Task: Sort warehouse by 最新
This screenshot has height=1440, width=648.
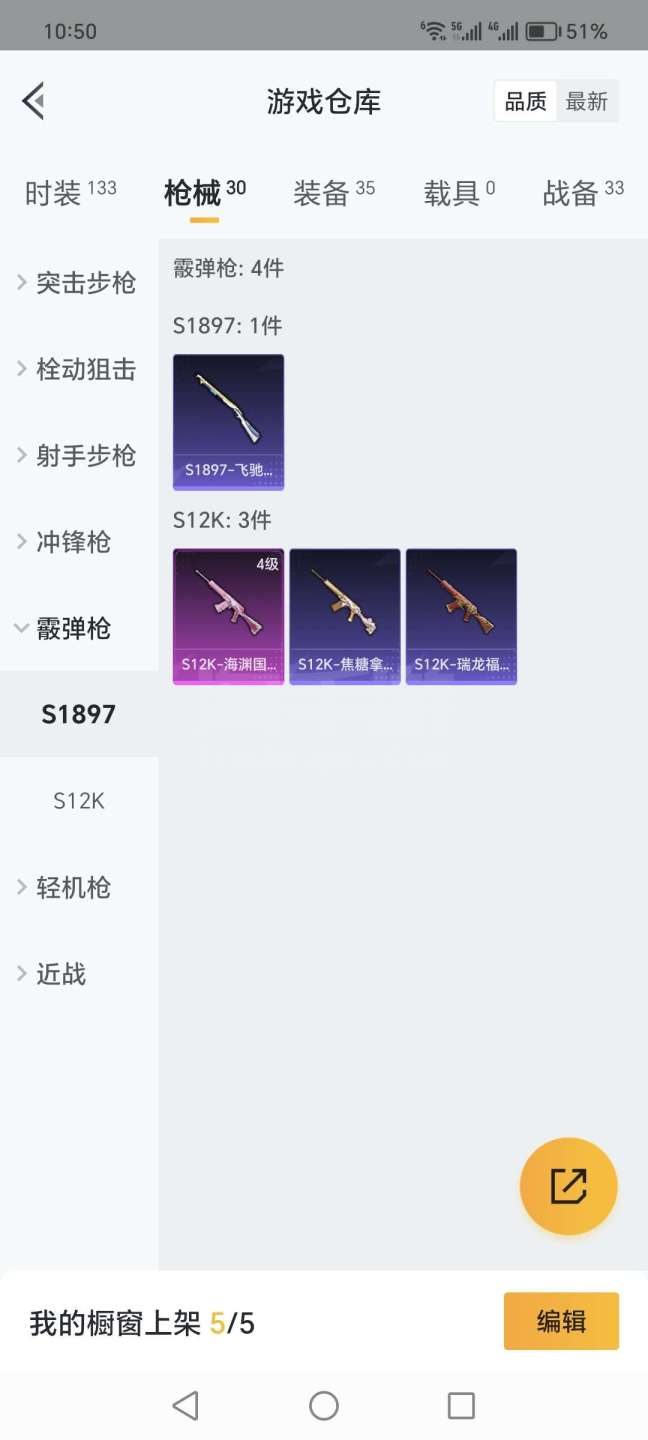Action: click(587, 101)
